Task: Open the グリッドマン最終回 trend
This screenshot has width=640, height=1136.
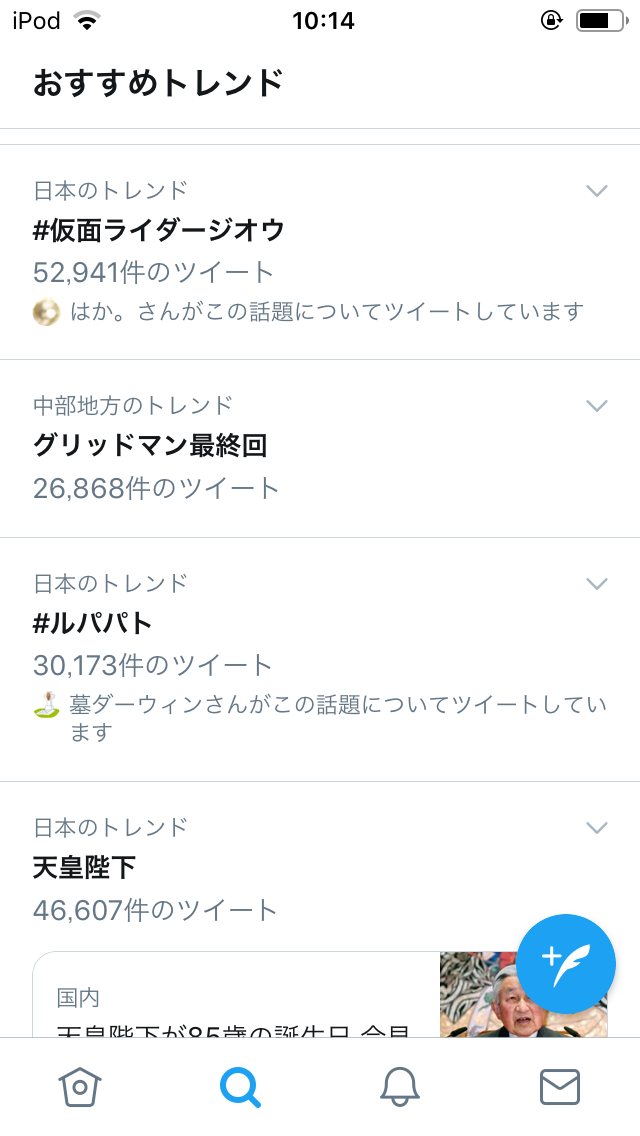Action: 150,445
